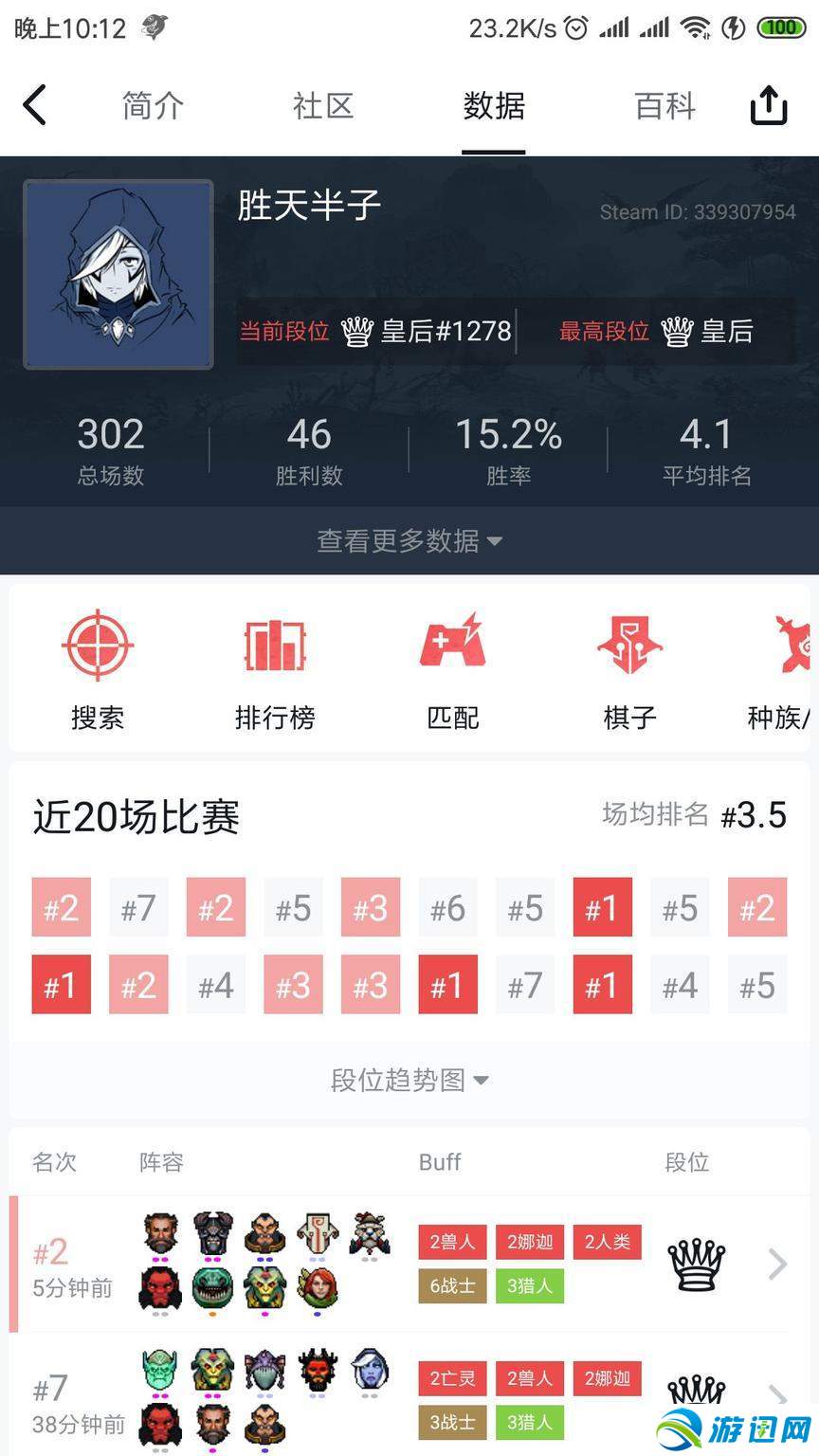The height and width of the screenshot is (1456, 819).
Task: Tap the player avatar picture
Action: (118, 274)
